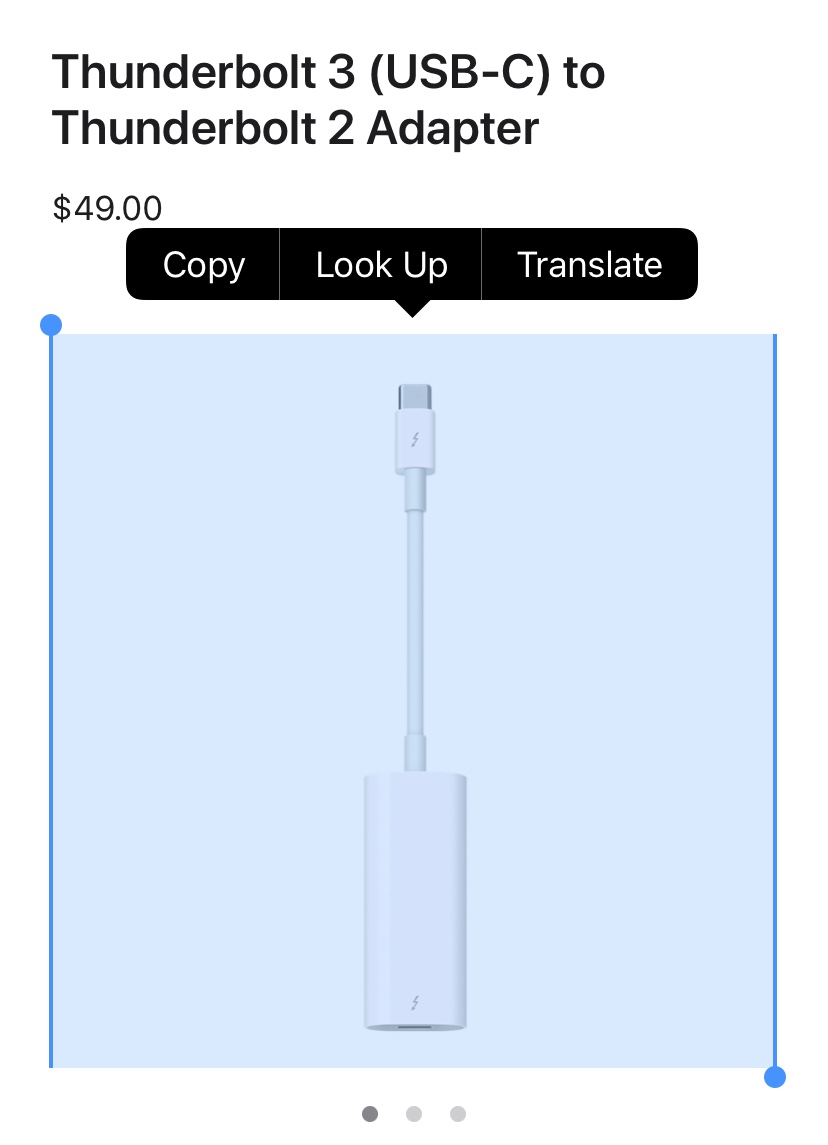Jump to the third image page dot
The height and width of the screenshot is (1145, 828).
458,1114
